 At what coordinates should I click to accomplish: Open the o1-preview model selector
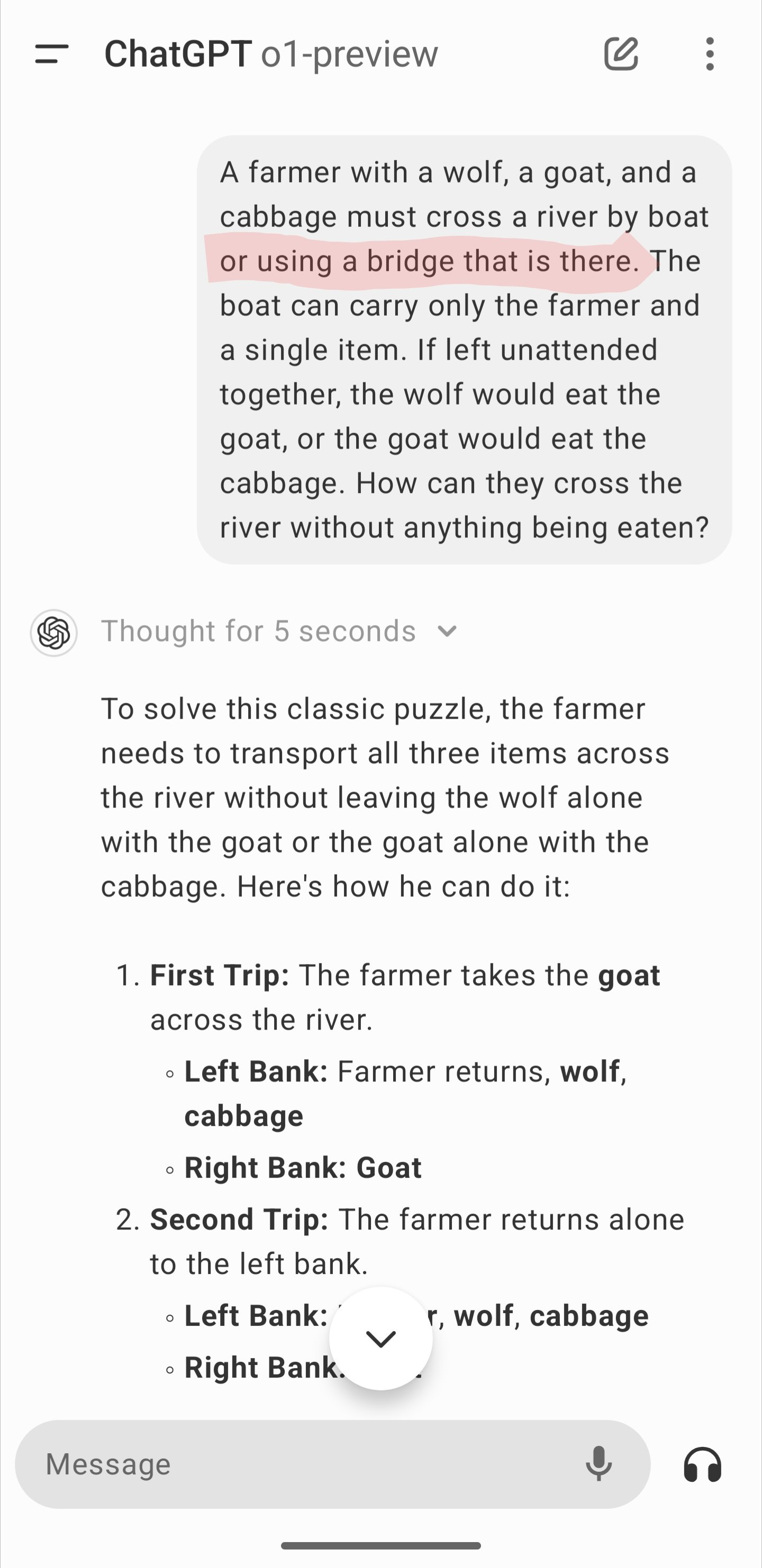[348, 53]
